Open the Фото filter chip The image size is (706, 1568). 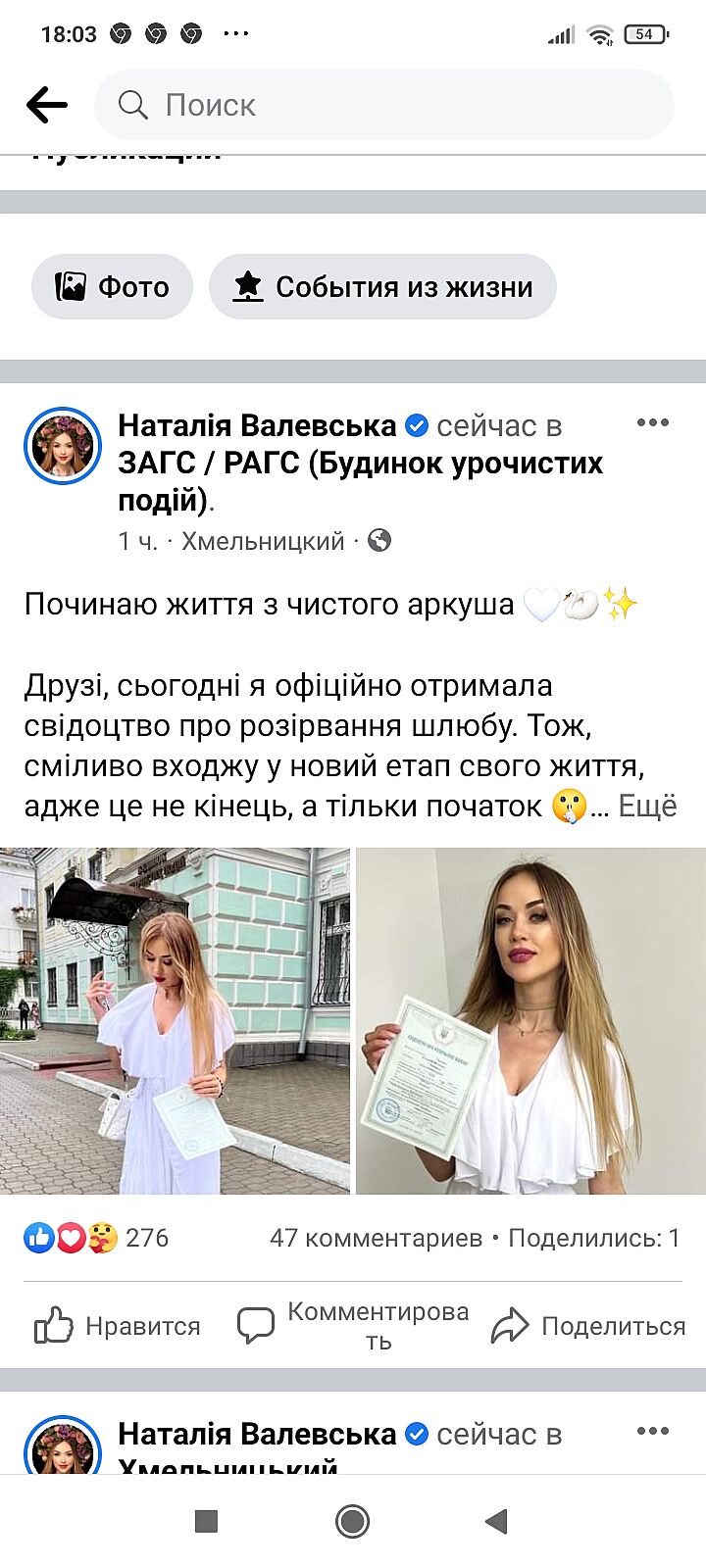click(112, 286)
